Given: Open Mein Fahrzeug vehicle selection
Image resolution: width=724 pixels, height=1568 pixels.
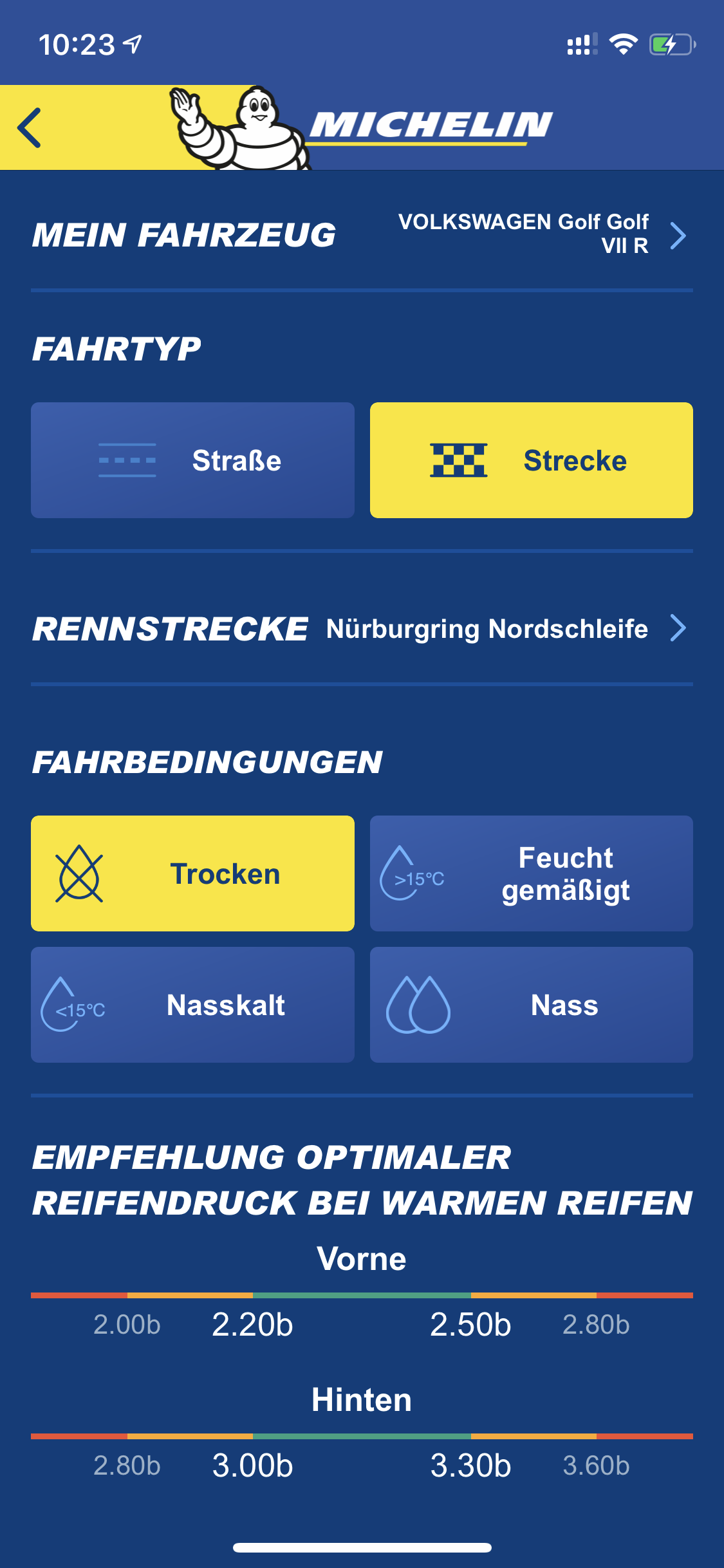Looking at the screenshot, I should [x=542, y=234].
